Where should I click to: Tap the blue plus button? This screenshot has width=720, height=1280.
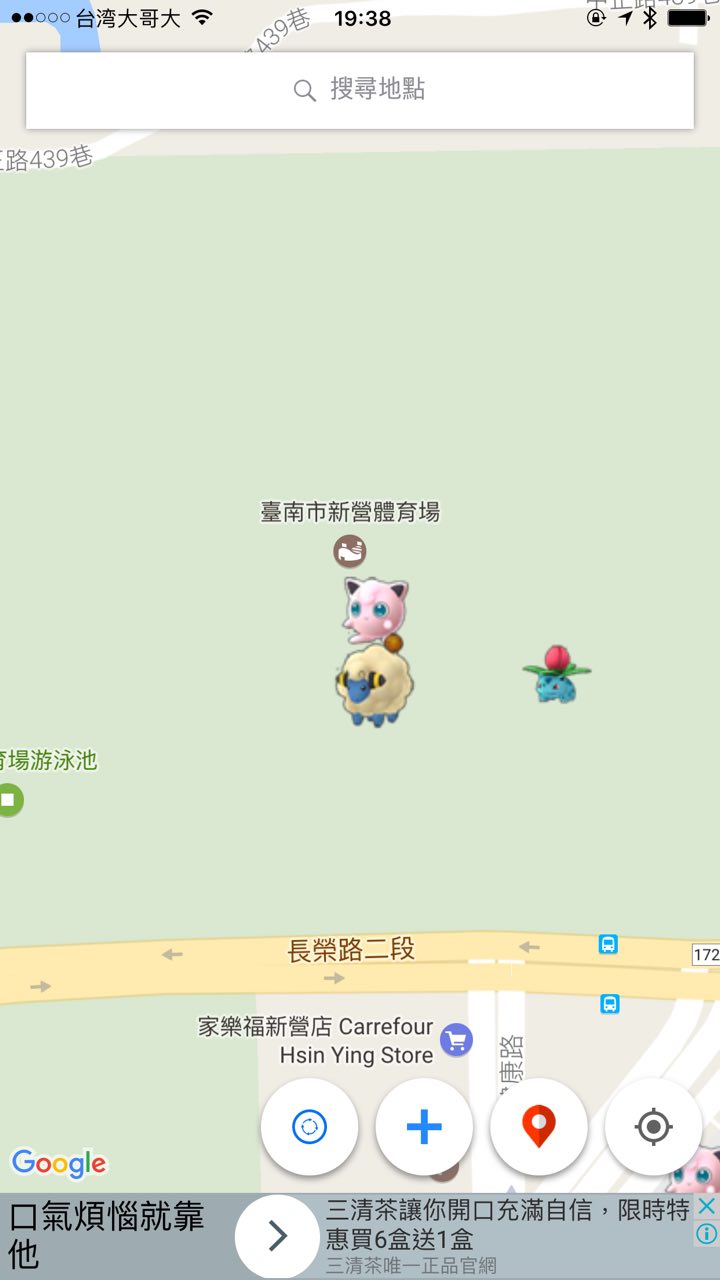(x=424, y=1127)
